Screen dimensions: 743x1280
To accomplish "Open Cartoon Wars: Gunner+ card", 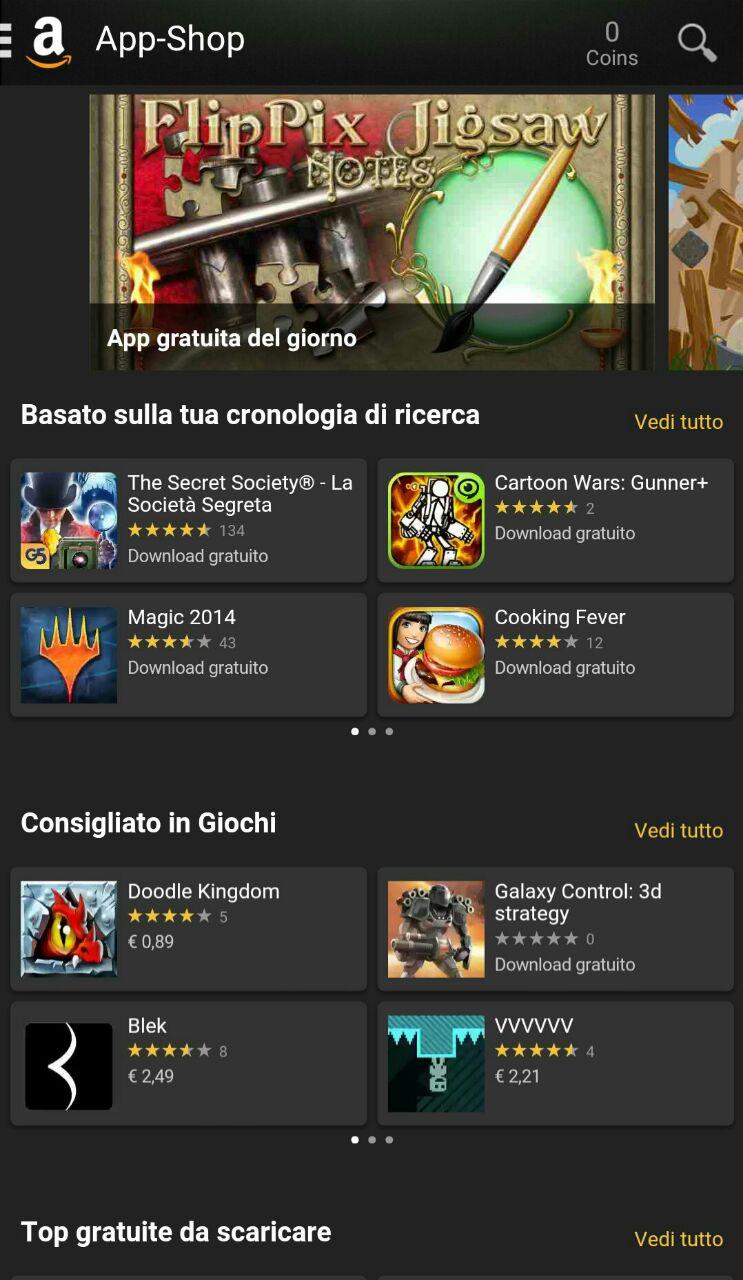I will point(555,520).
